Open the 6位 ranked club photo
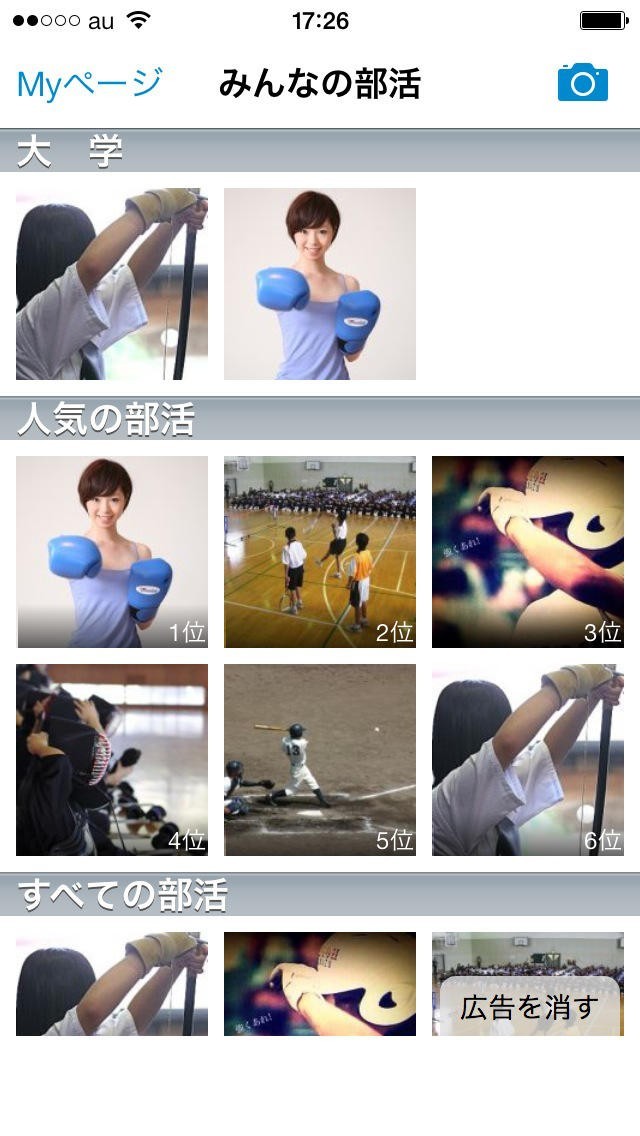The height and width of the screenshot is (1136, 640). tap(528, 760)
